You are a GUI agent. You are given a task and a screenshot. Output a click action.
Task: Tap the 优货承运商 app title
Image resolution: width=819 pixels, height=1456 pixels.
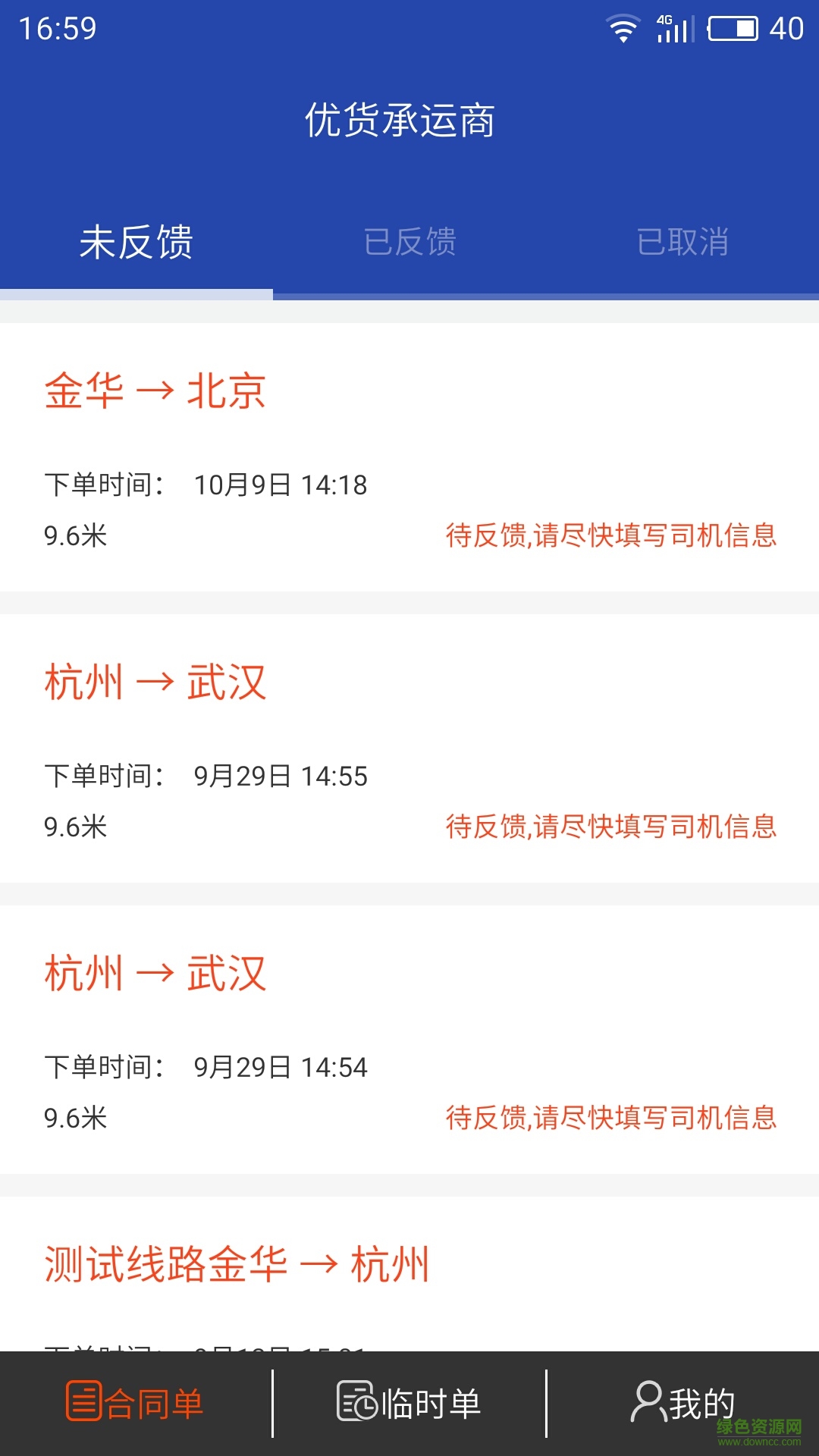[400, 120]
